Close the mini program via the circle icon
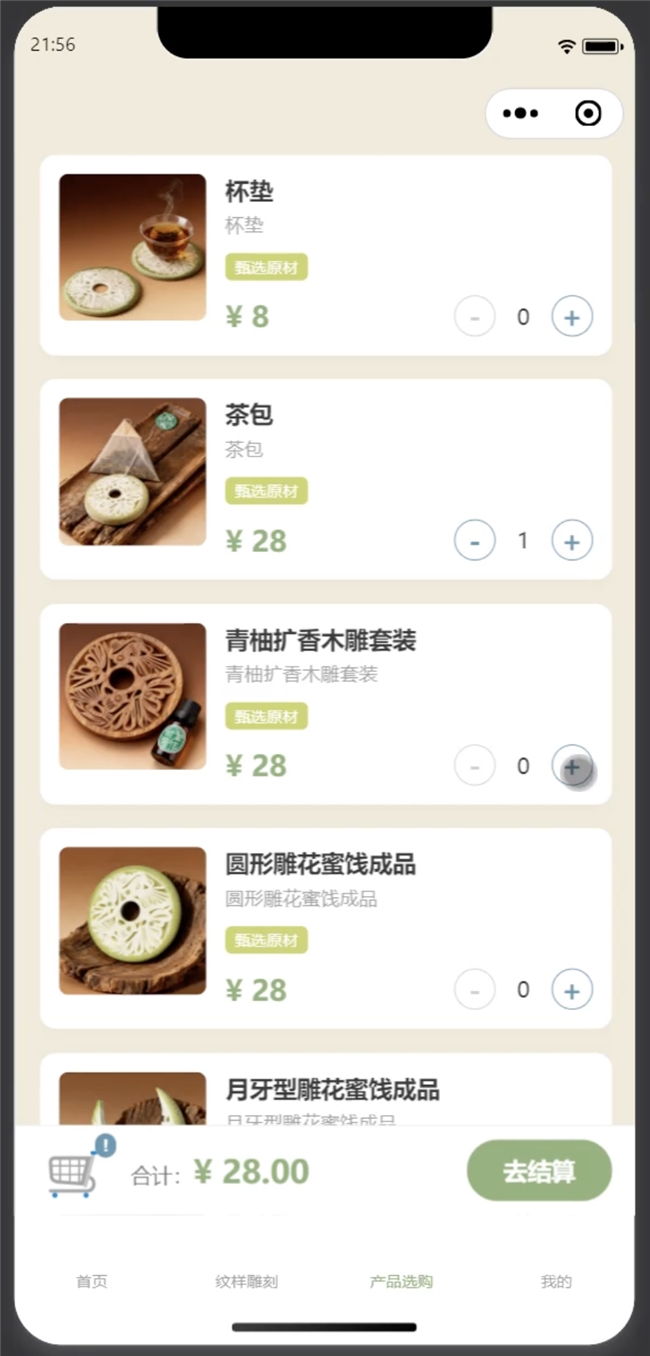 [588, 114]
